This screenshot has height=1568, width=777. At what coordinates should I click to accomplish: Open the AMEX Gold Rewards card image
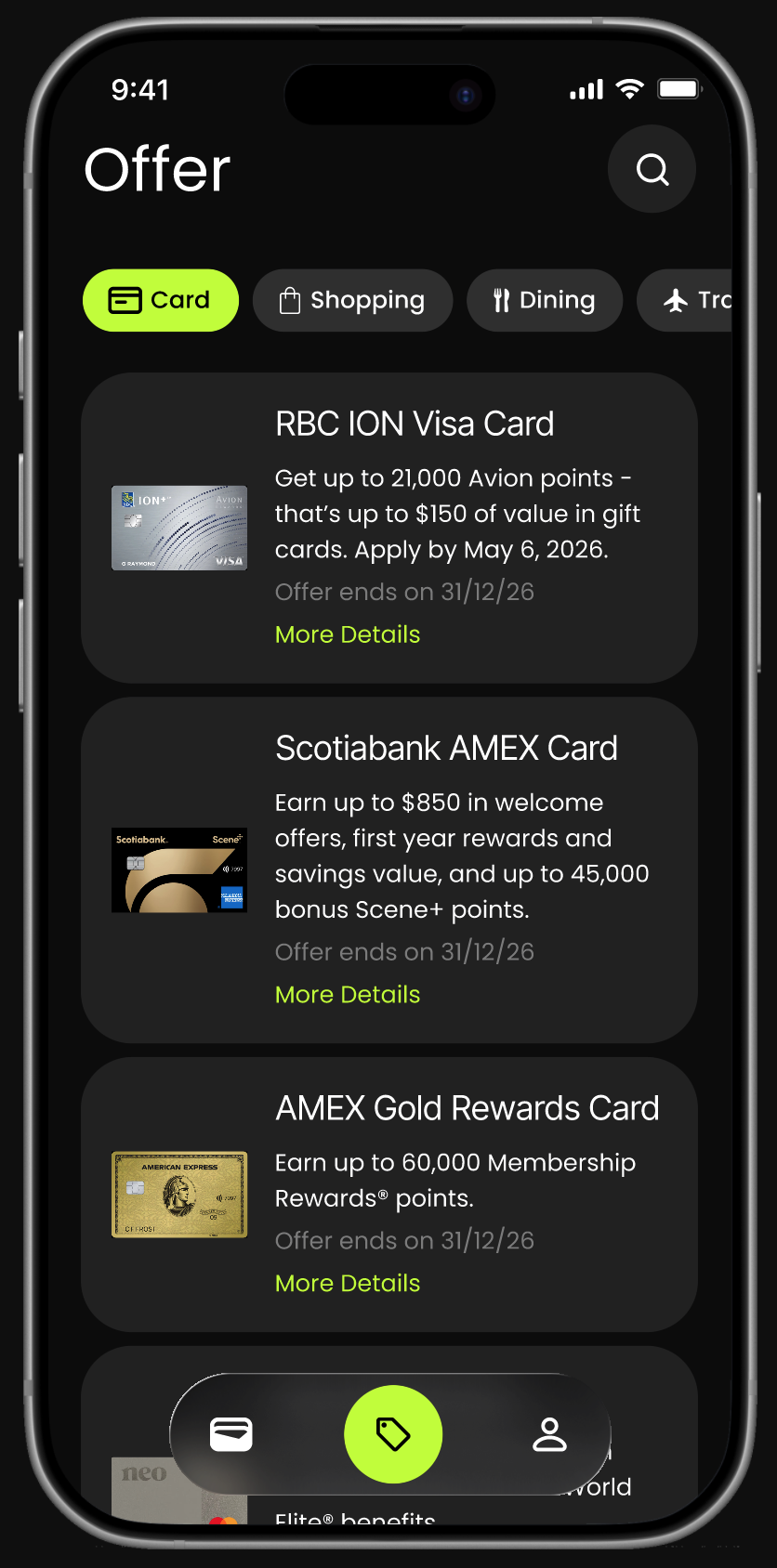179,1195
